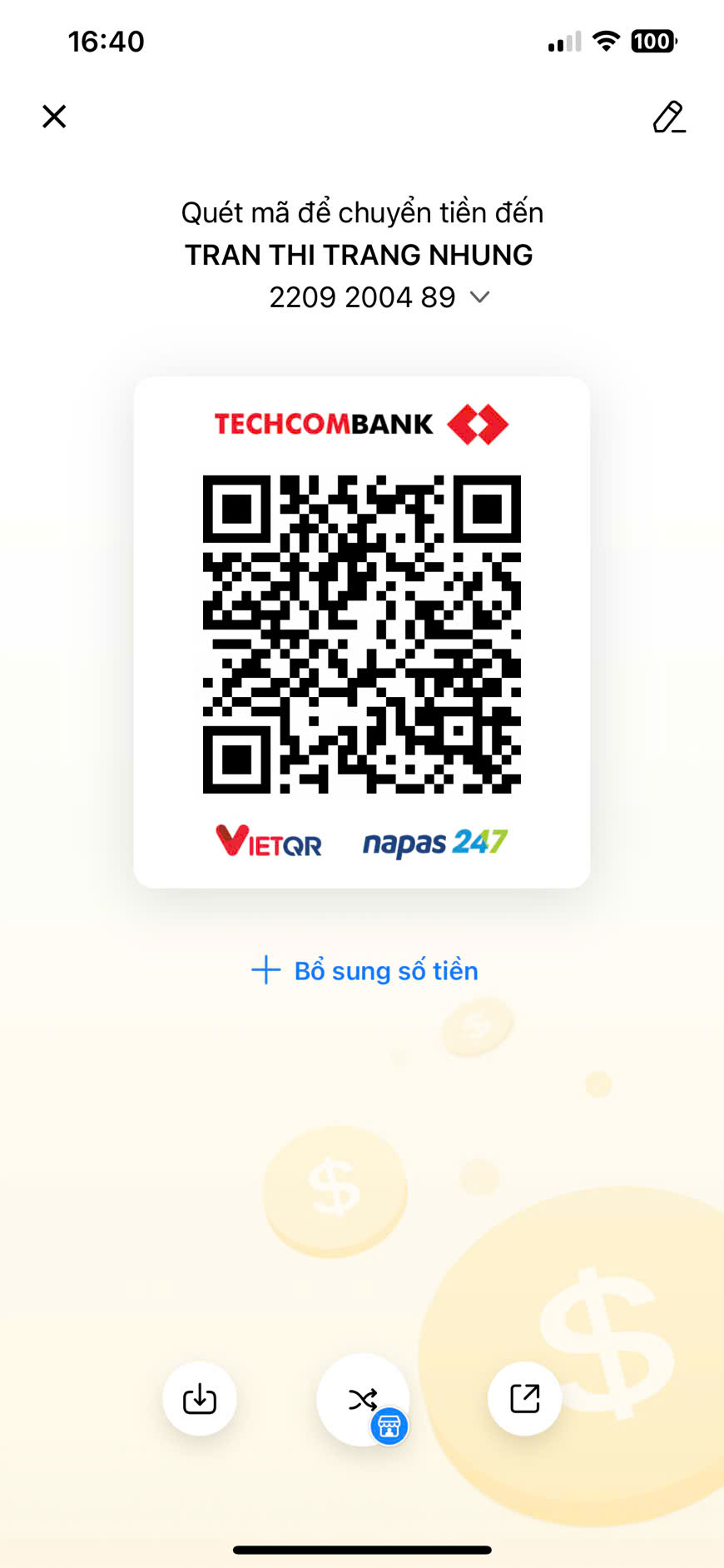The width and height of the screenshot is (724, 1568).
Task: Tap Bổ sung số tiền to add amount
Action: pos(365,971)
